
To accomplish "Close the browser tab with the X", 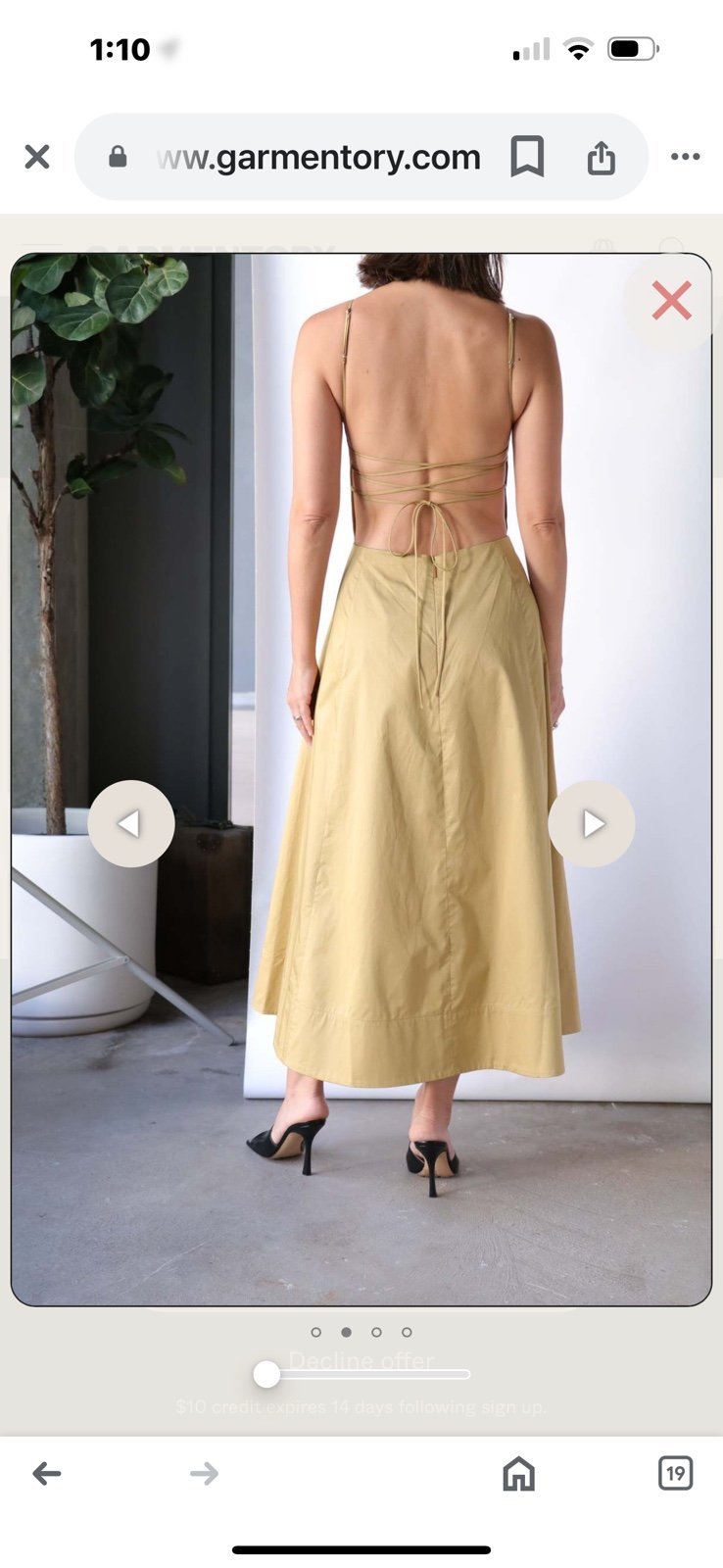I will (37, 157).
